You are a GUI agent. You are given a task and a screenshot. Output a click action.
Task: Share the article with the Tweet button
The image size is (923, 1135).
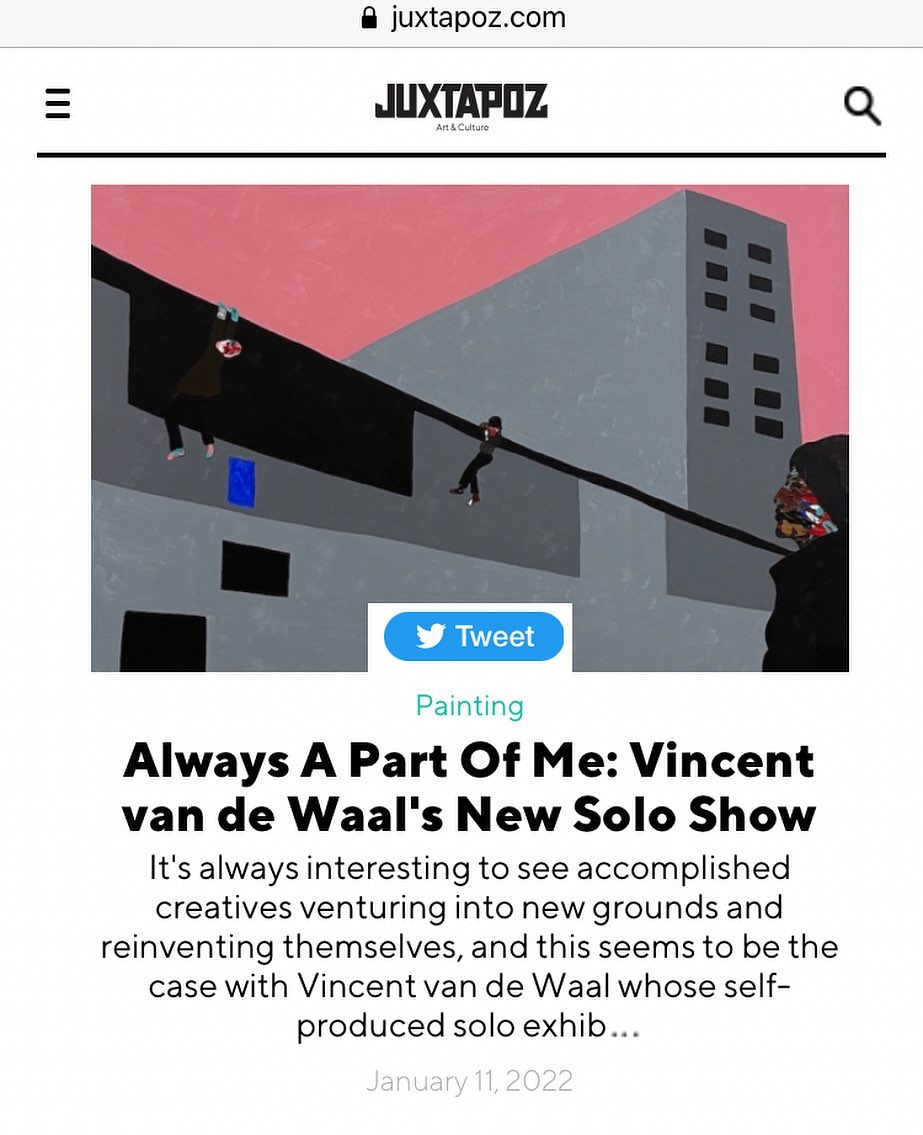click(x=473, y=636)
